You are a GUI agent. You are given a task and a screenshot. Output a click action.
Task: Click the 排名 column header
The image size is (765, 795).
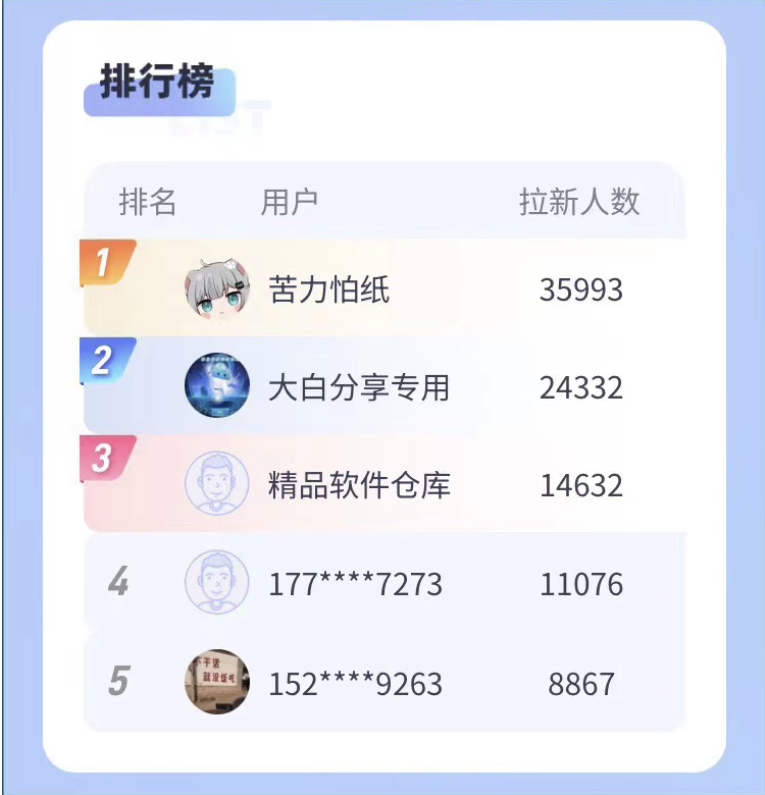(146, 200)
